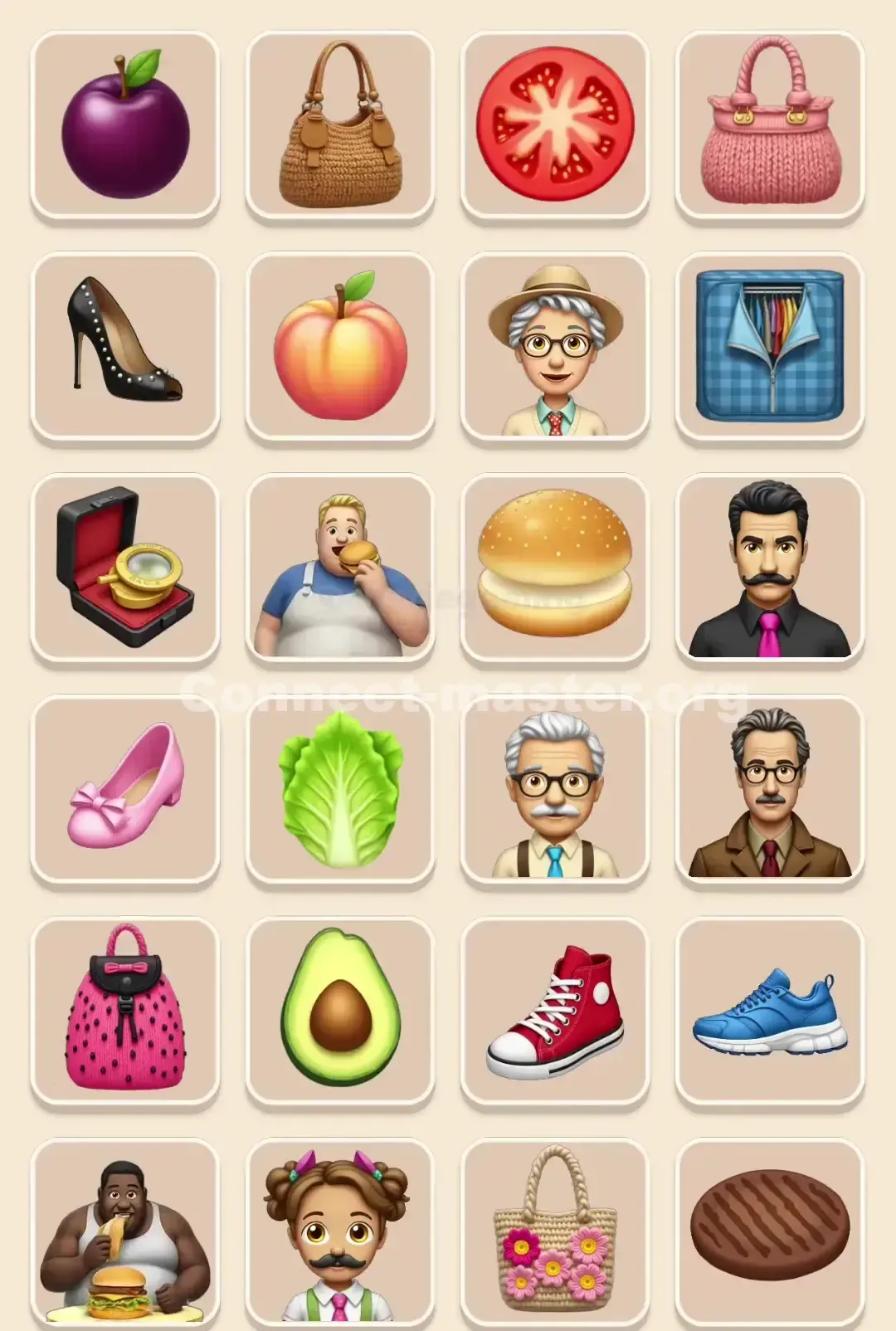The width and height of the screenshot is (896, 1331).
Task: Choose the black studded high heel tile
Action: (125, 347)
